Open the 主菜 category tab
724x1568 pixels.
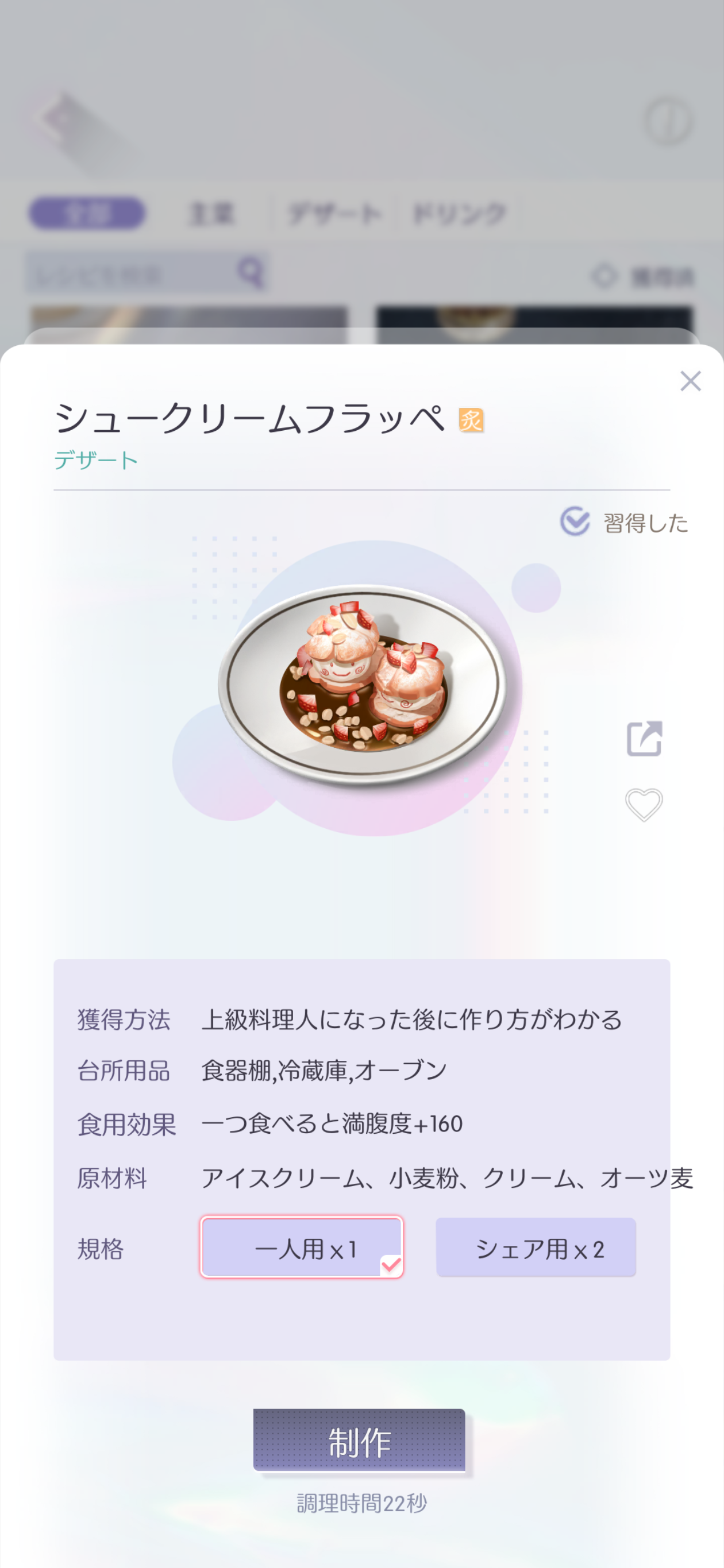pos(213,212)
